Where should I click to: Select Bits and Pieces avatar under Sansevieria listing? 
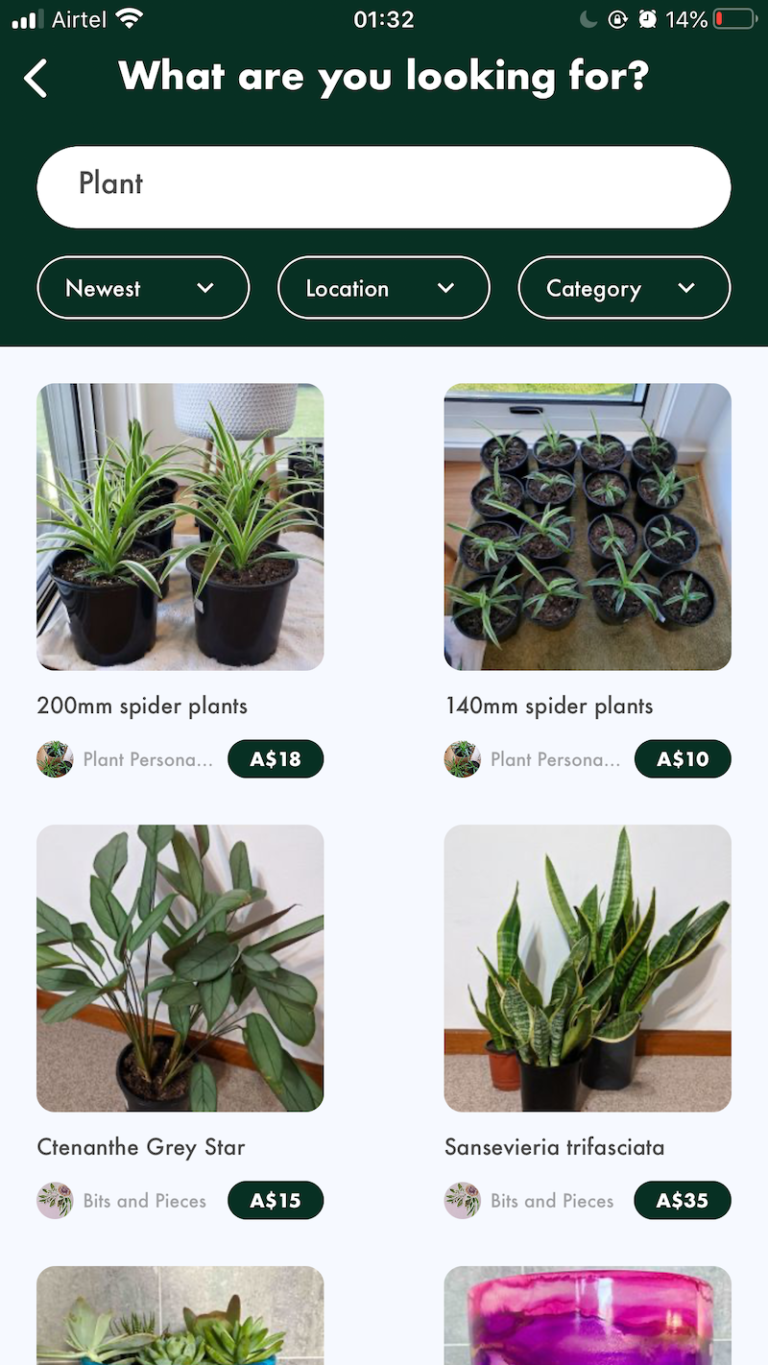pos(462,1200)
